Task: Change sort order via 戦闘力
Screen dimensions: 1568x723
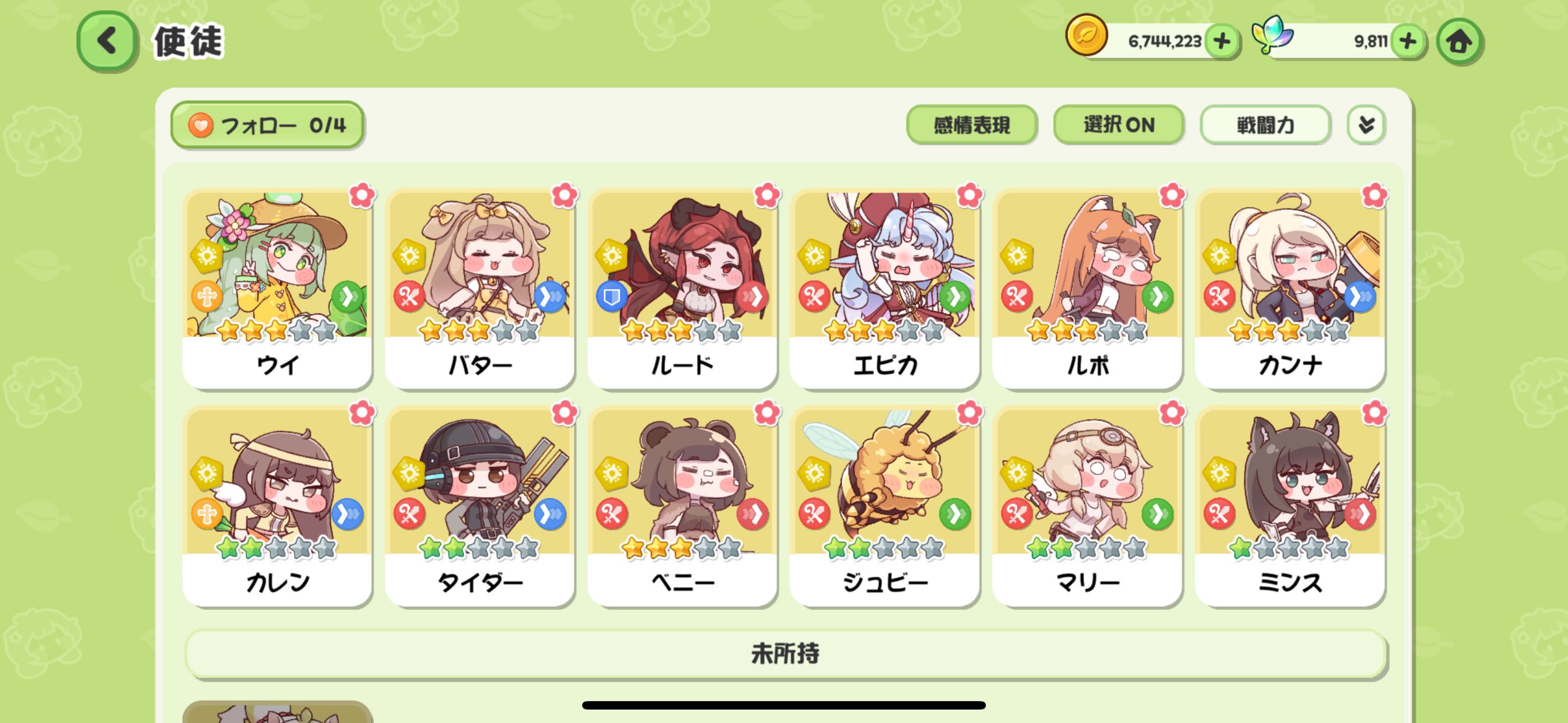Action: [x=1265, y=125]
